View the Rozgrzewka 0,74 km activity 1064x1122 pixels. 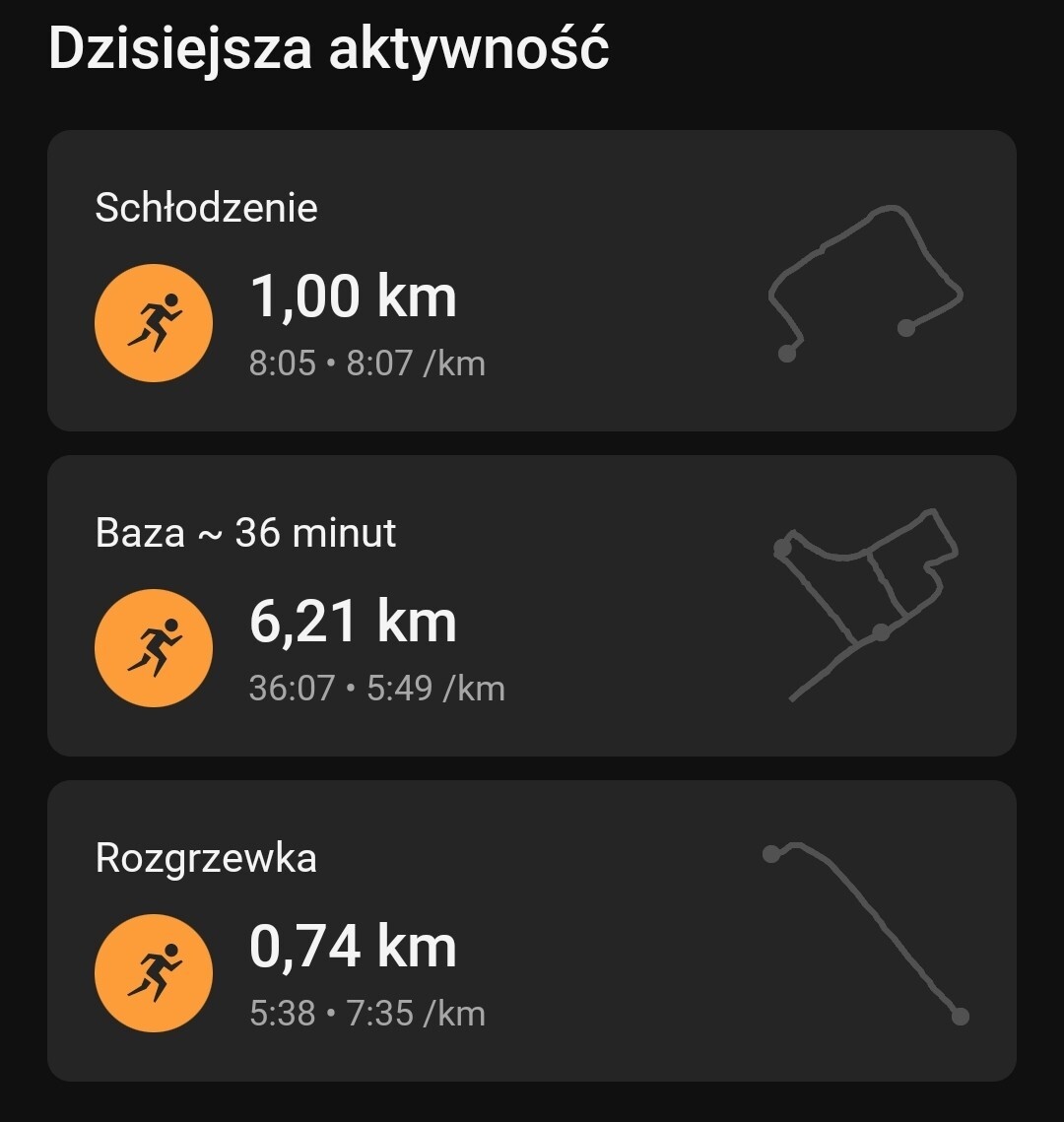pyautogui.click(x=532, y=931)
